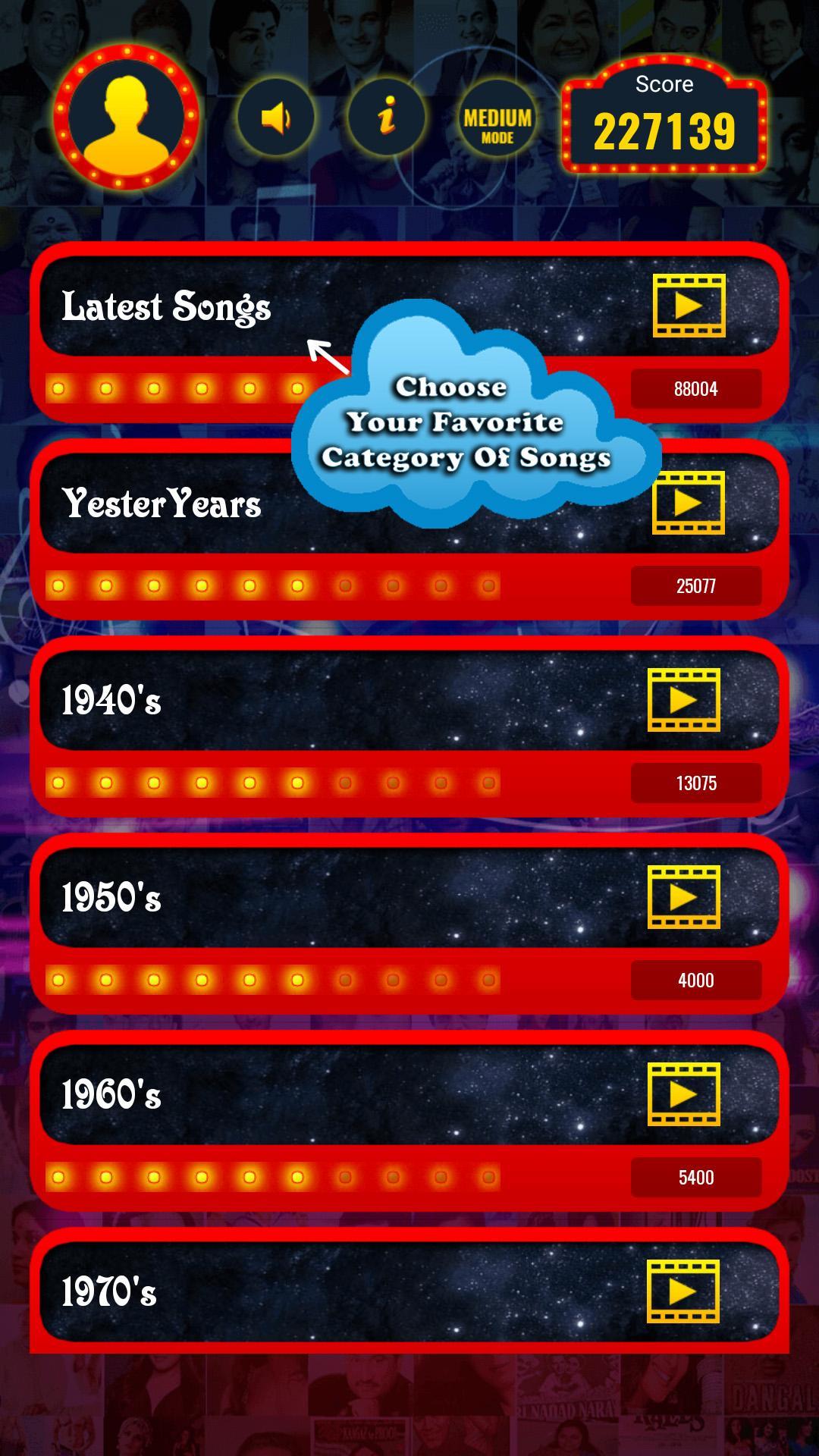Screen dimensions: 819x1456
Task: Tap the 1970's play video icon
Action: 682,1291
